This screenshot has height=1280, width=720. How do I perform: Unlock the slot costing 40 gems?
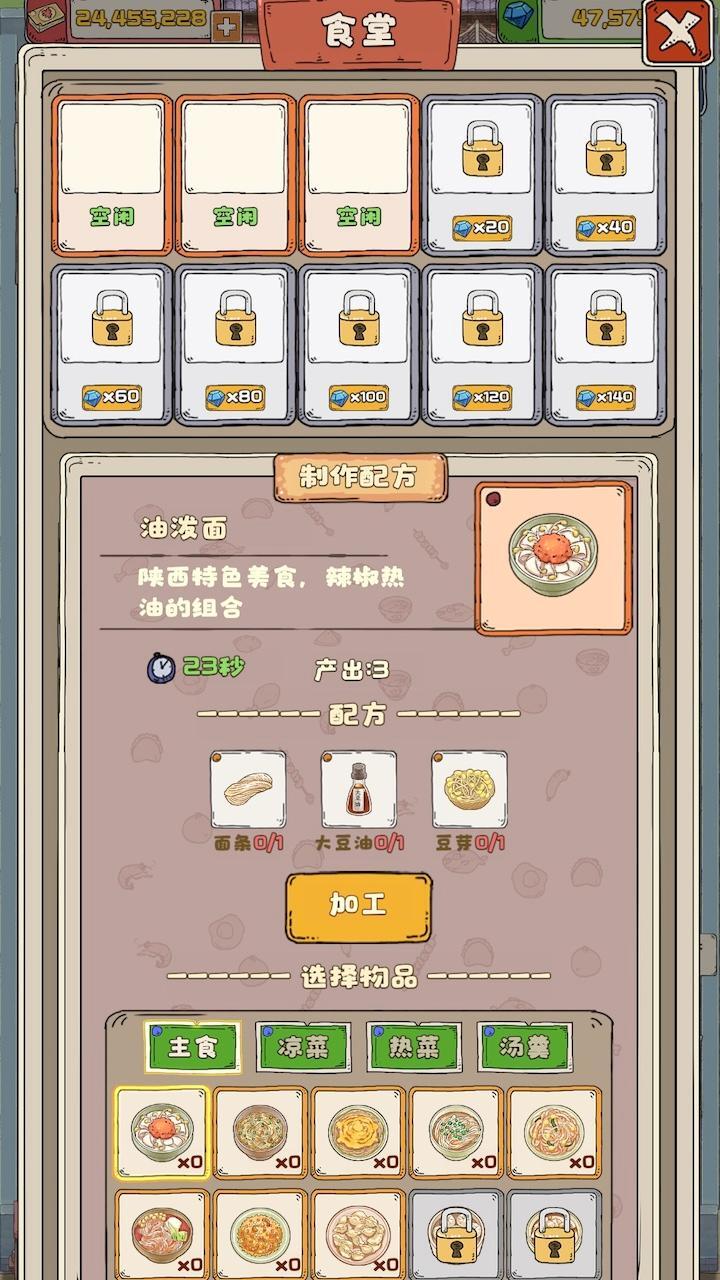pyautogui.click(x=606, y=174)
